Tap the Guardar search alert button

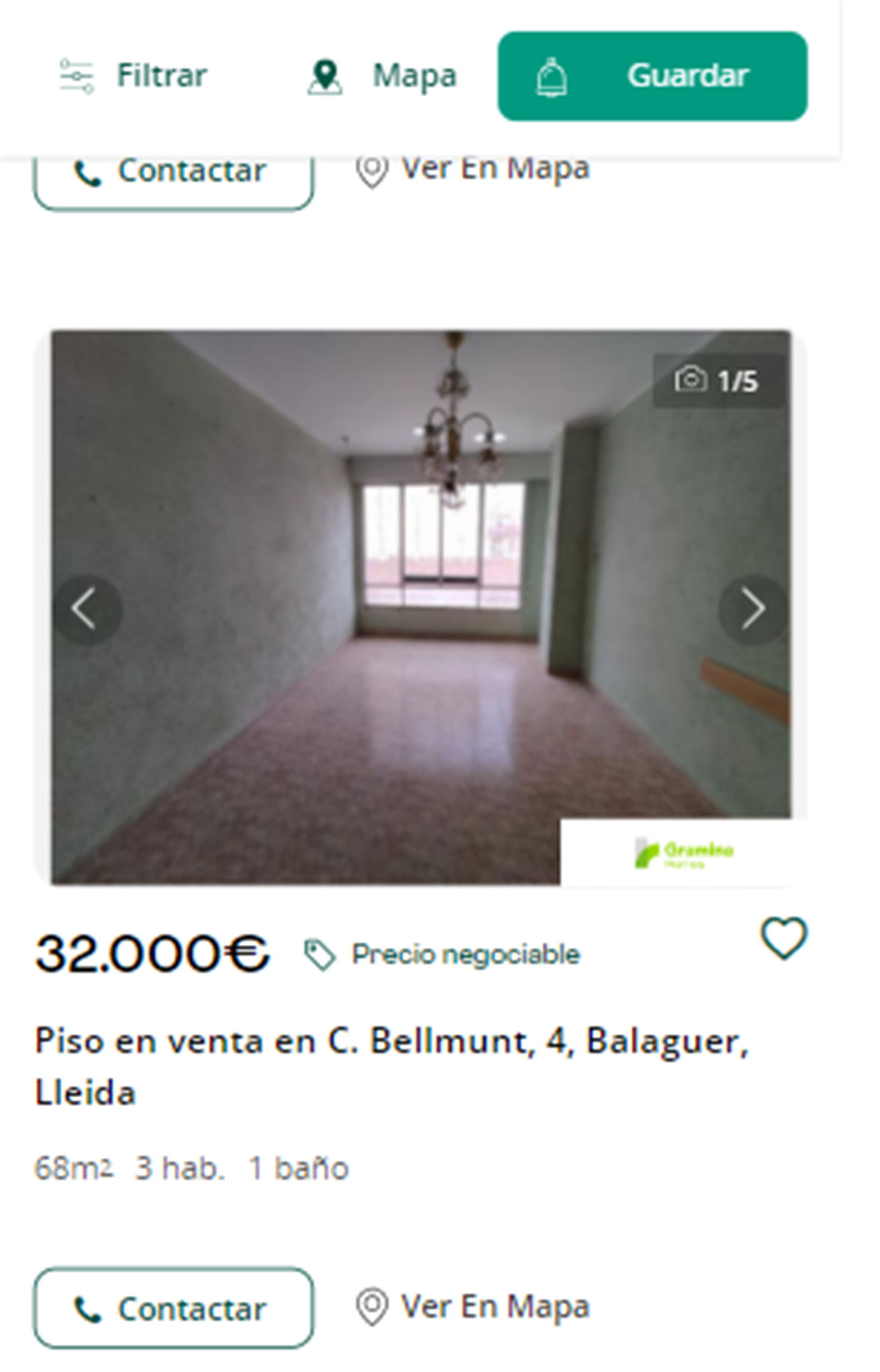click(652, 76)
